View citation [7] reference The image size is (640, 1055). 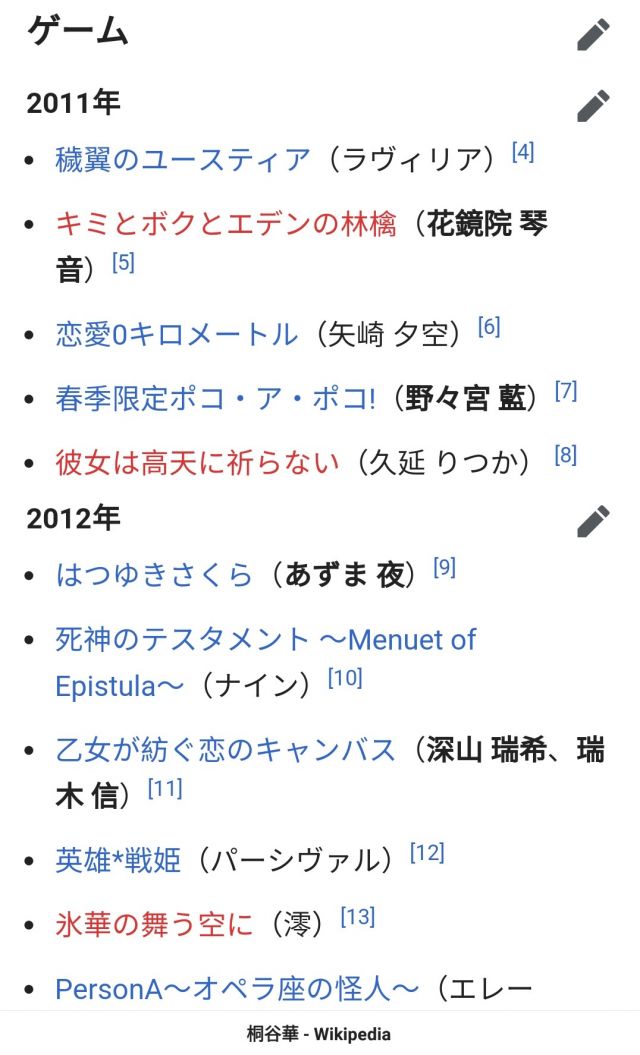point(566,391)
